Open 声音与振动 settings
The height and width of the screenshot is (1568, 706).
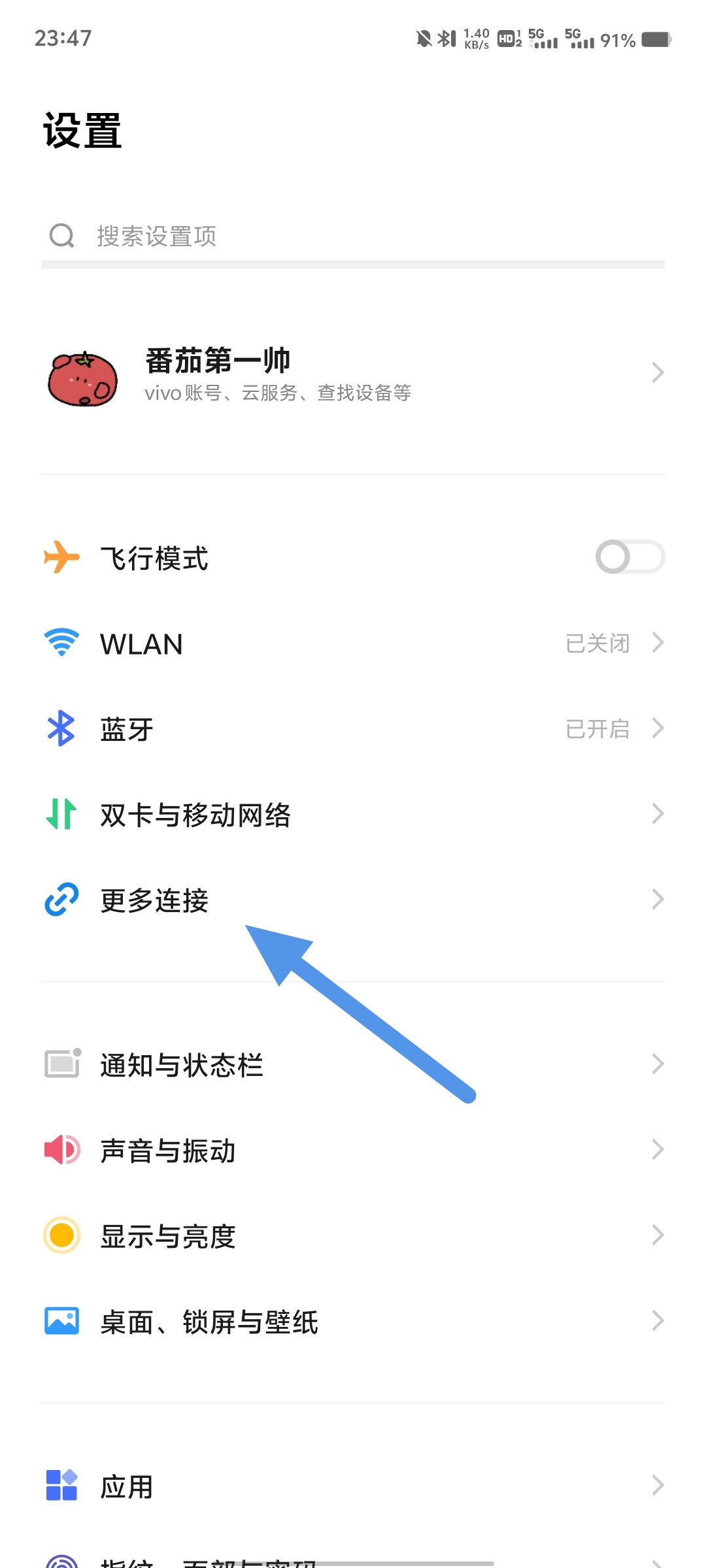(x=353, y=1151)
